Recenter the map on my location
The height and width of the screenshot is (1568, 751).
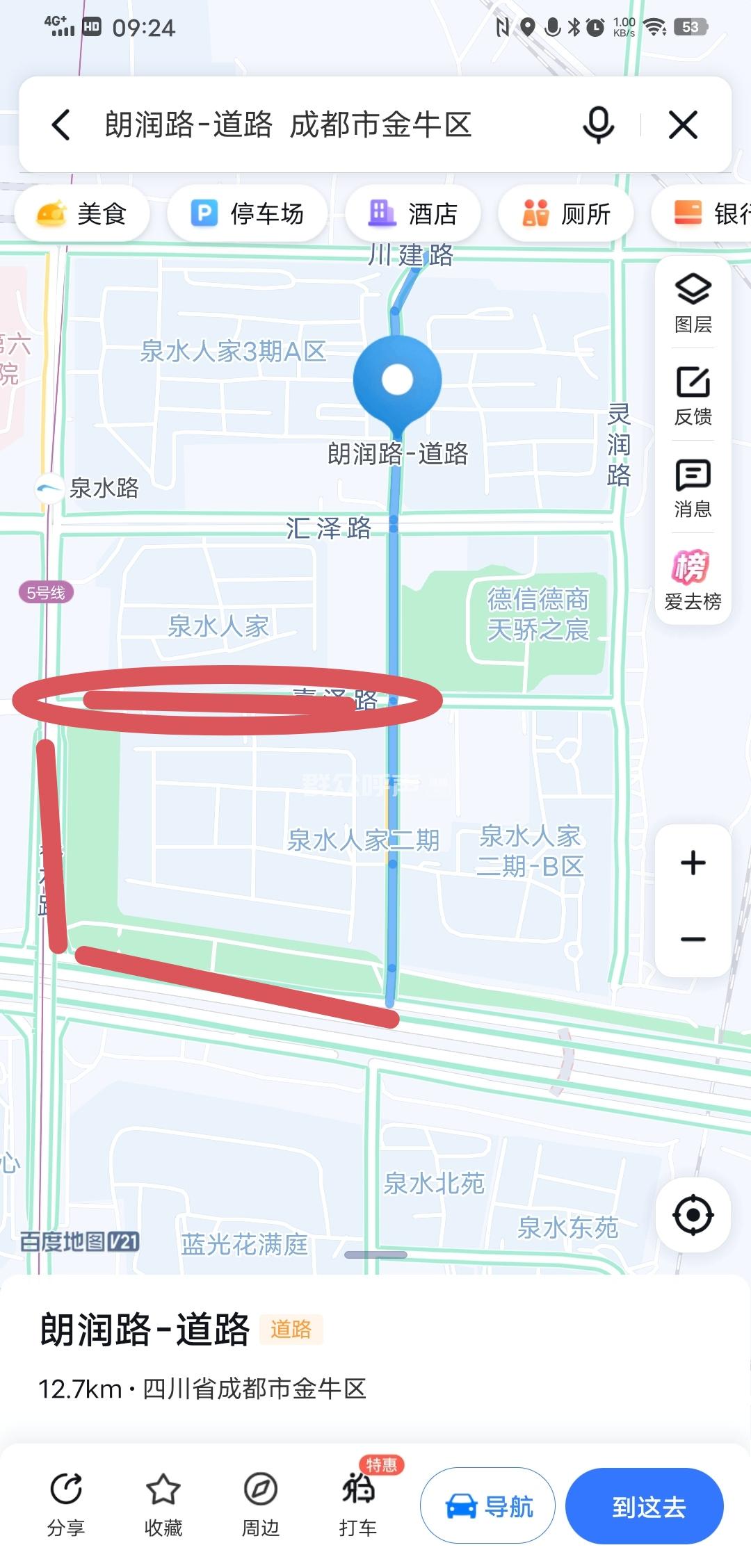693,1215
